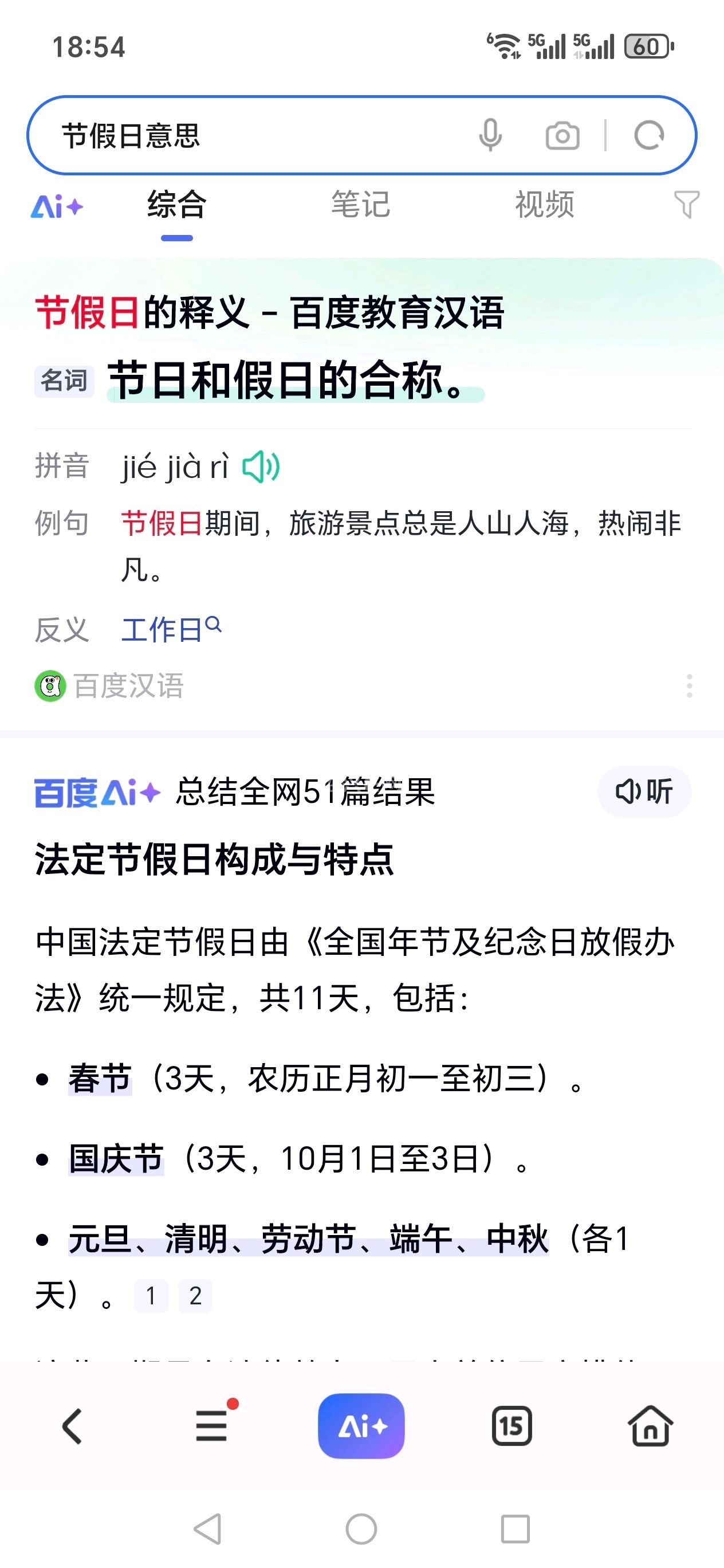Screen dimensions: 724x1568
Task: Open more options on the 百度汉语 card
Action: [x=688, y=686]
